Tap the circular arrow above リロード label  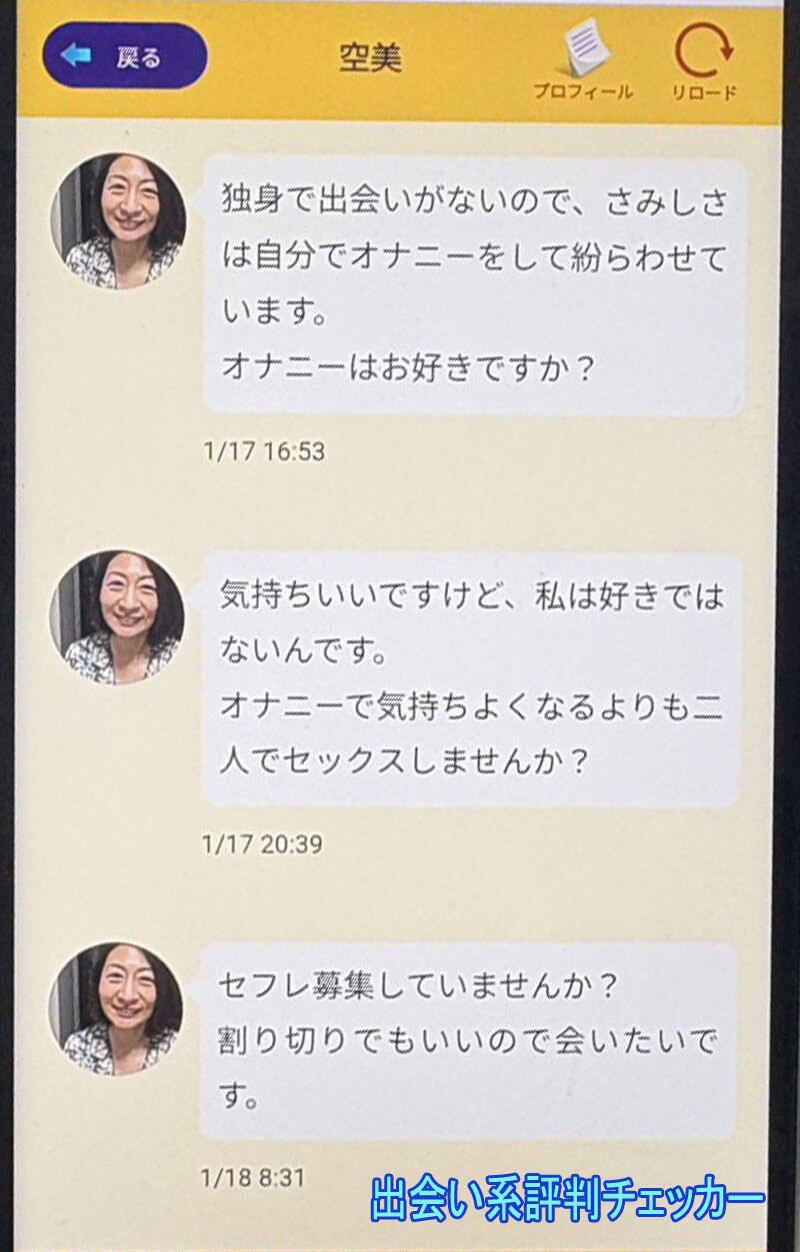click(706, 48)
